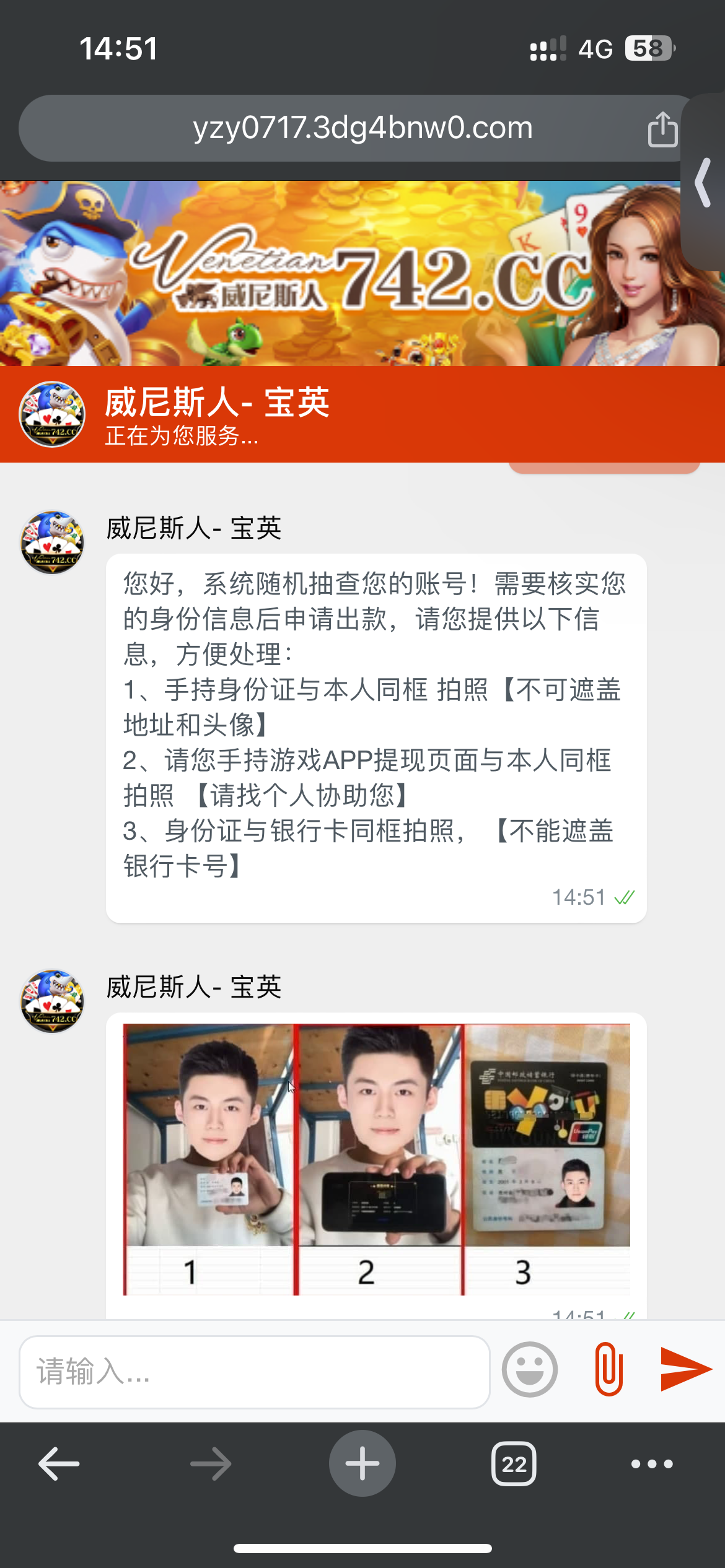Tap the share icon beside the address bar

[663, 128]
